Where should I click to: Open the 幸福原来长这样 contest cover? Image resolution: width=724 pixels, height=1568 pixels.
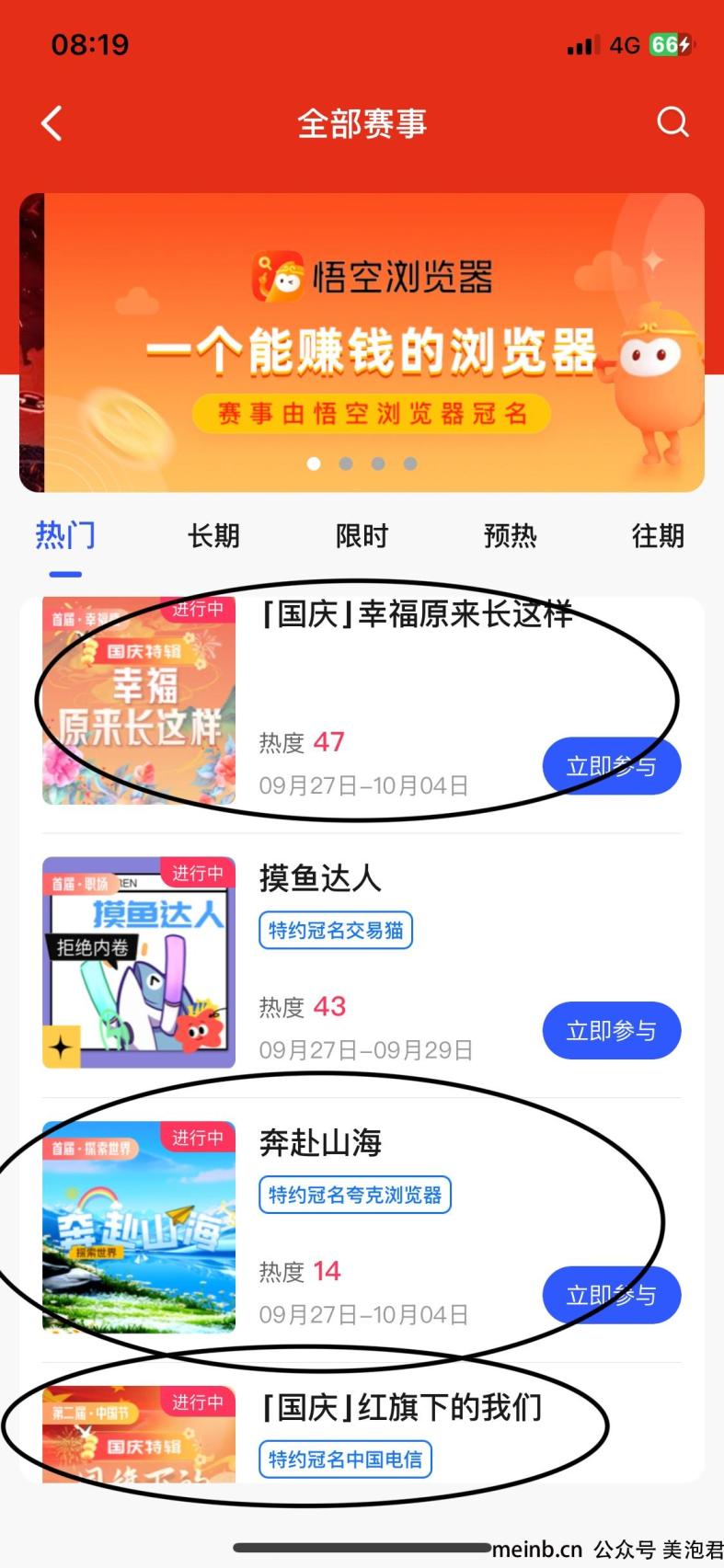[x=139, y=701]
